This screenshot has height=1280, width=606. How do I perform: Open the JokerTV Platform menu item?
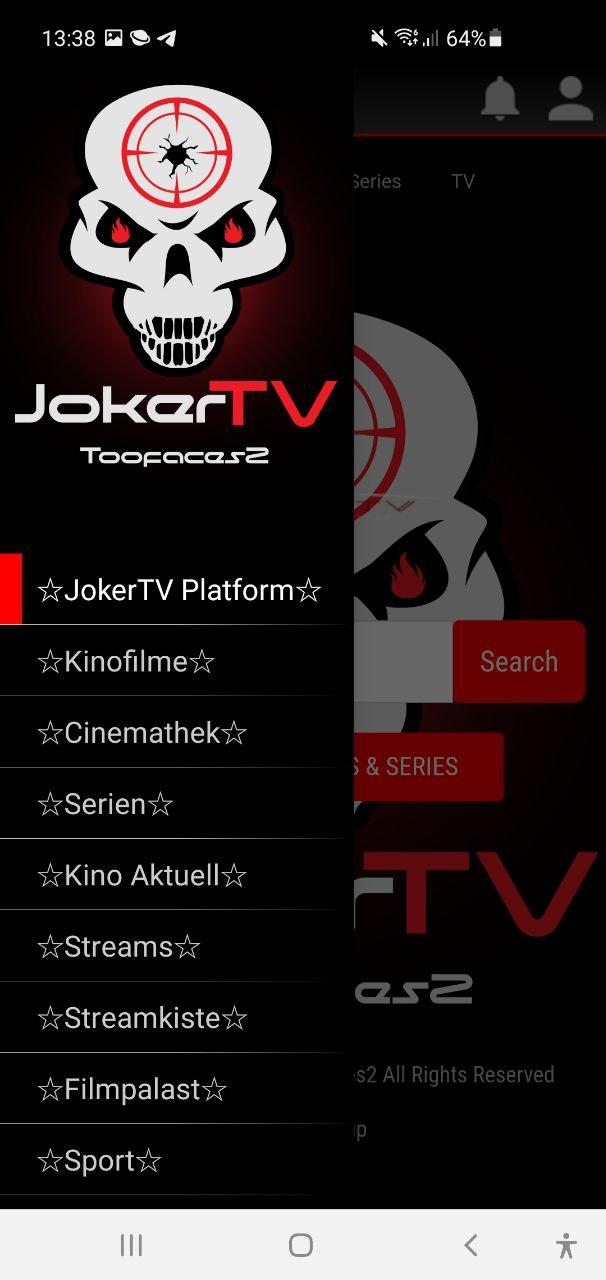[178, 590]
